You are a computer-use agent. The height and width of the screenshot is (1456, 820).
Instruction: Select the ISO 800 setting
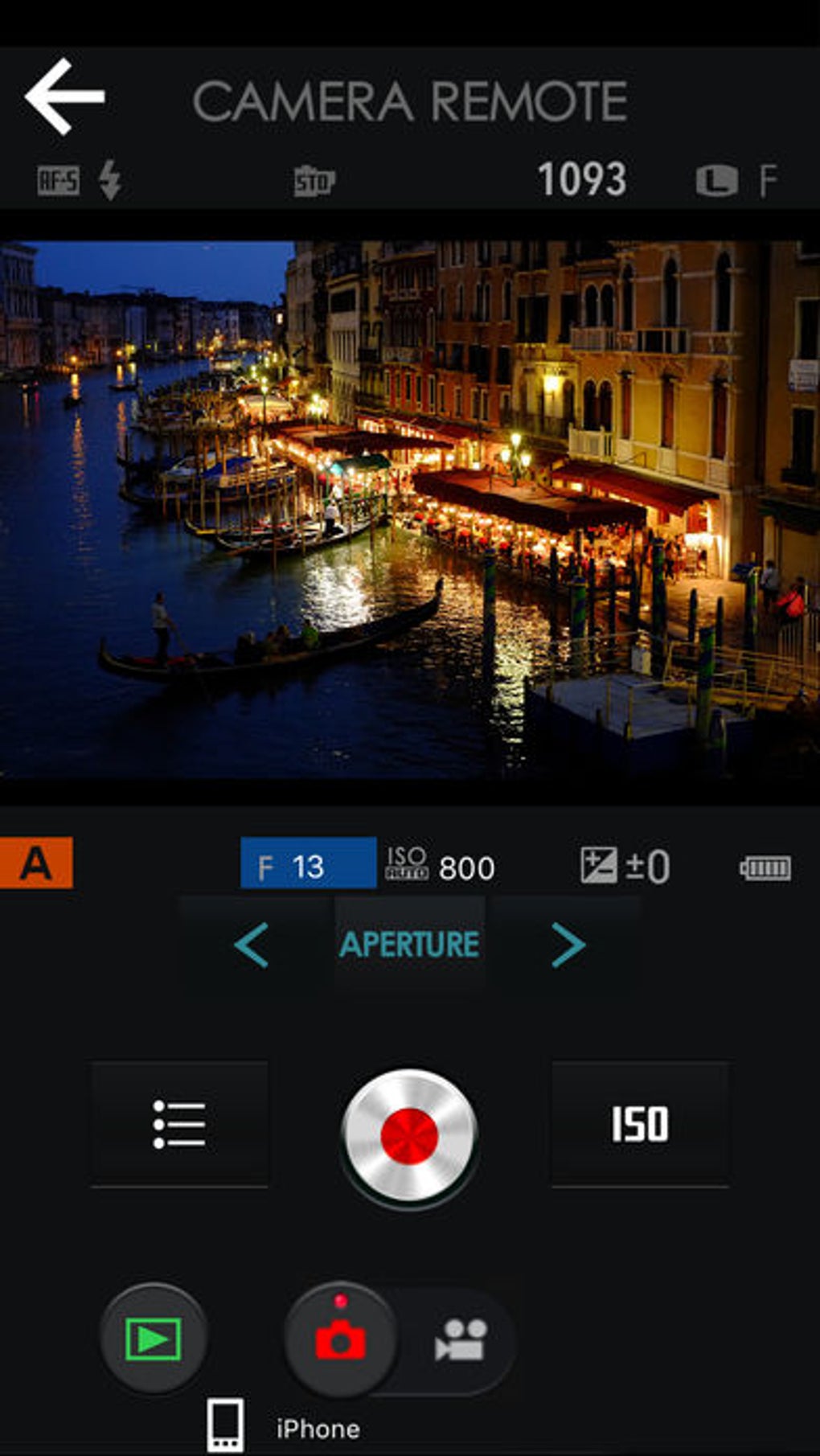[441, 865]
